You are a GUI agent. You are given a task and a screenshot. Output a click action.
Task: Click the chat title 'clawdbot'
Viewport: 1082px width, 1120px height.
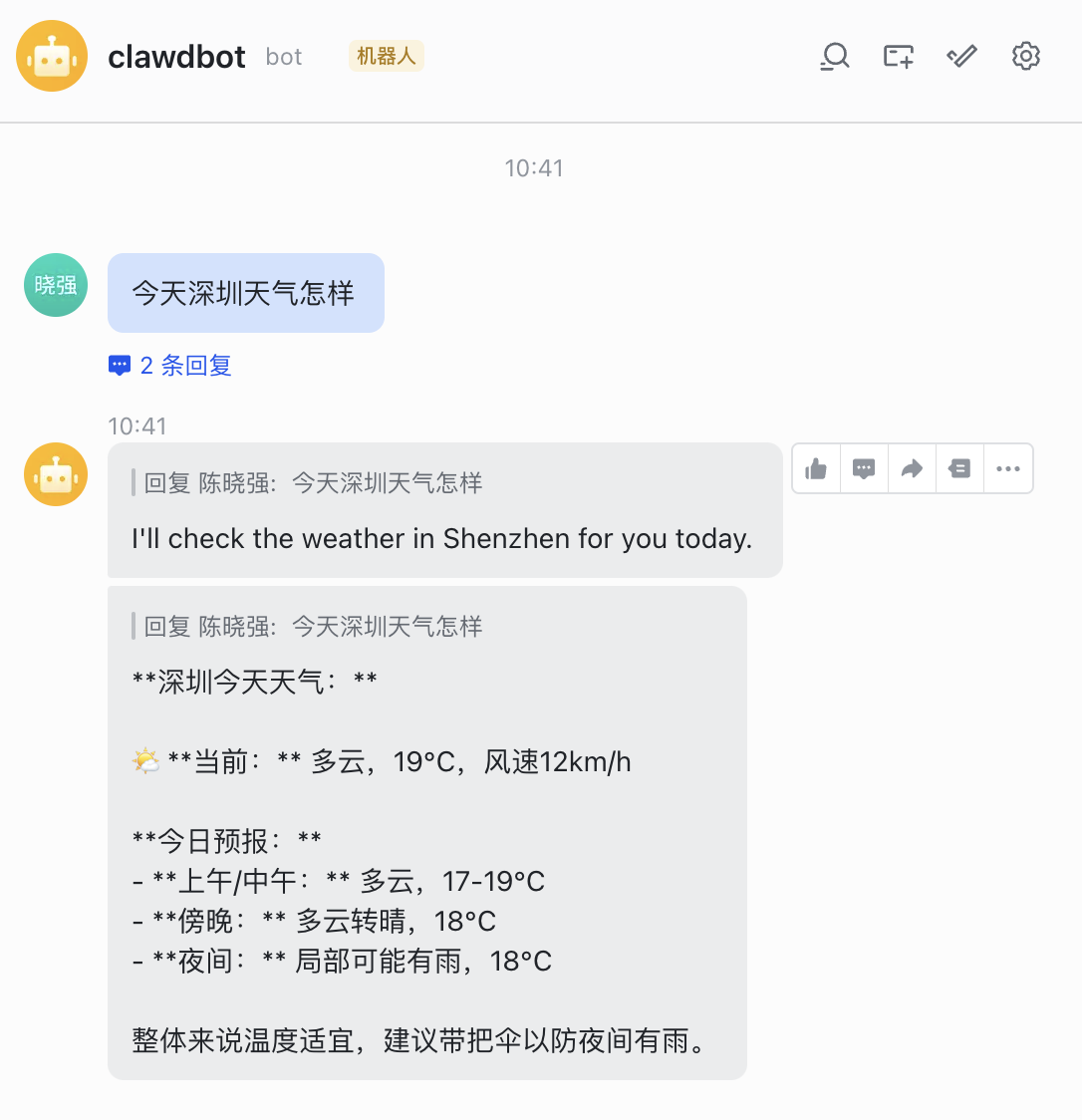coord(176,56)
